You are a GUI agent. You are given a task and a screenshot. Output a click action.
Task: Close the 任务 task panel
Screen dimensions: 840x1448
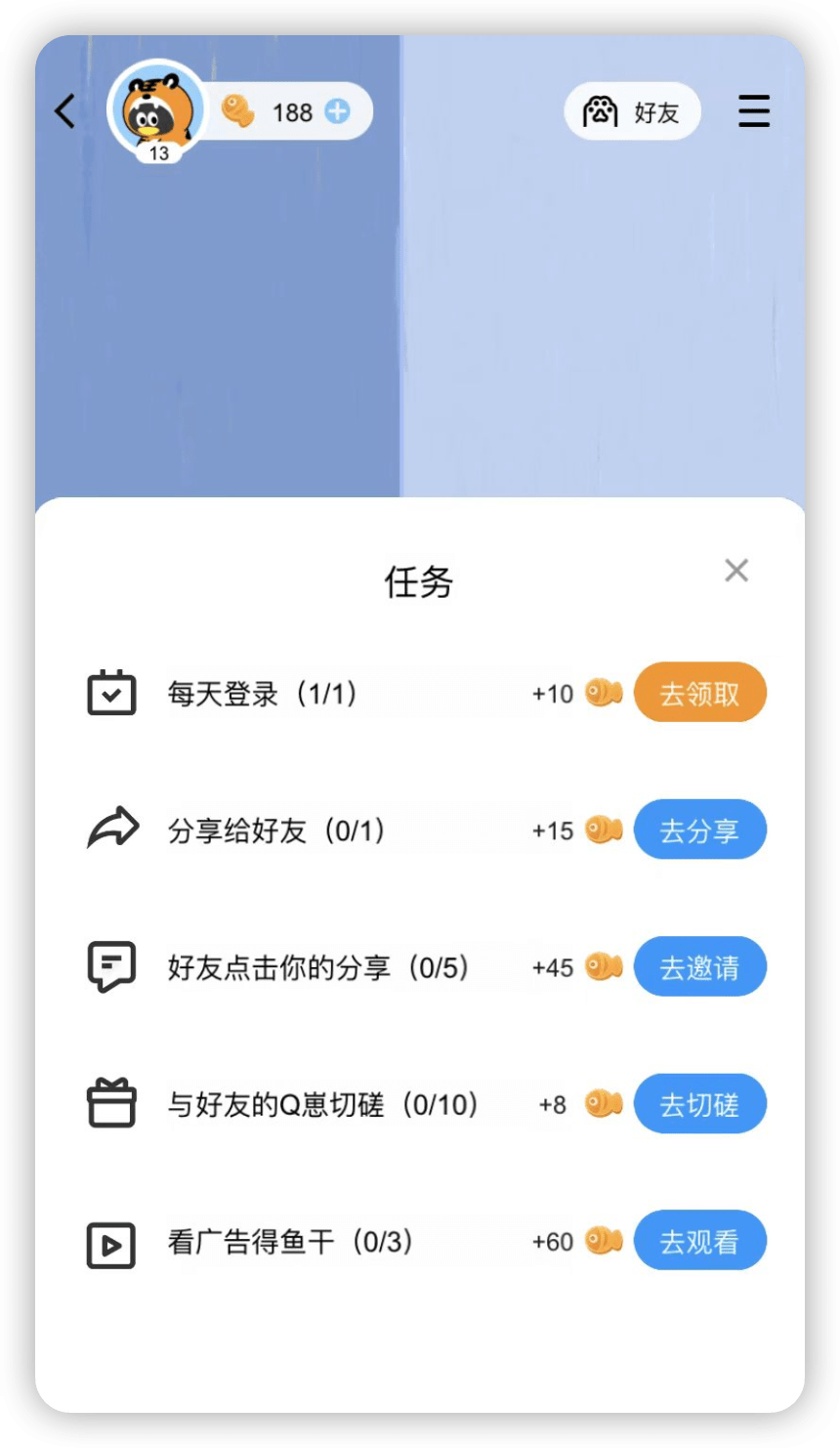pos(736,571)
